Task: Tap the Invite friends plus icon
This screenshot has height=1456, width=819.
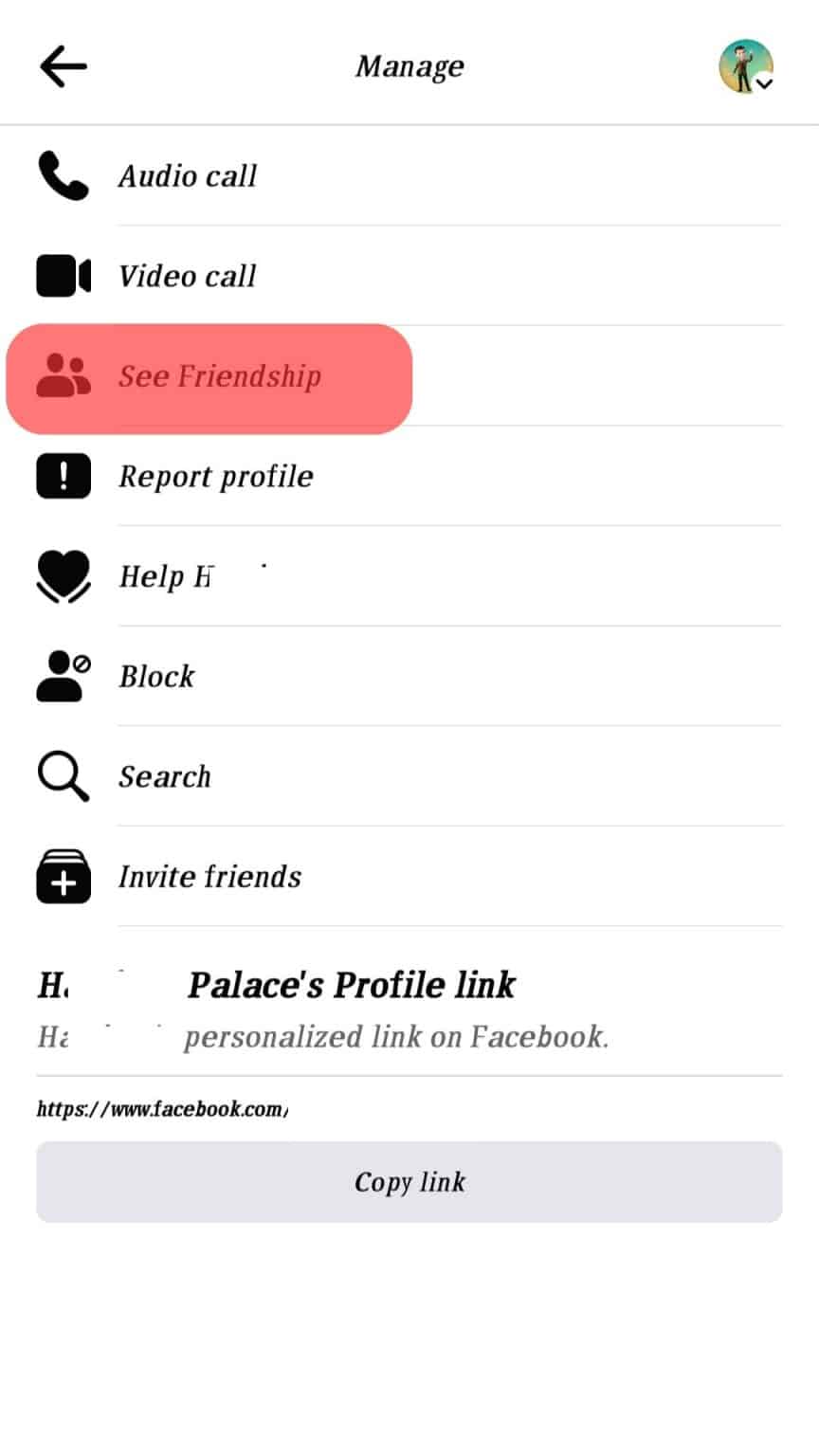Action: tap(63, 877)
